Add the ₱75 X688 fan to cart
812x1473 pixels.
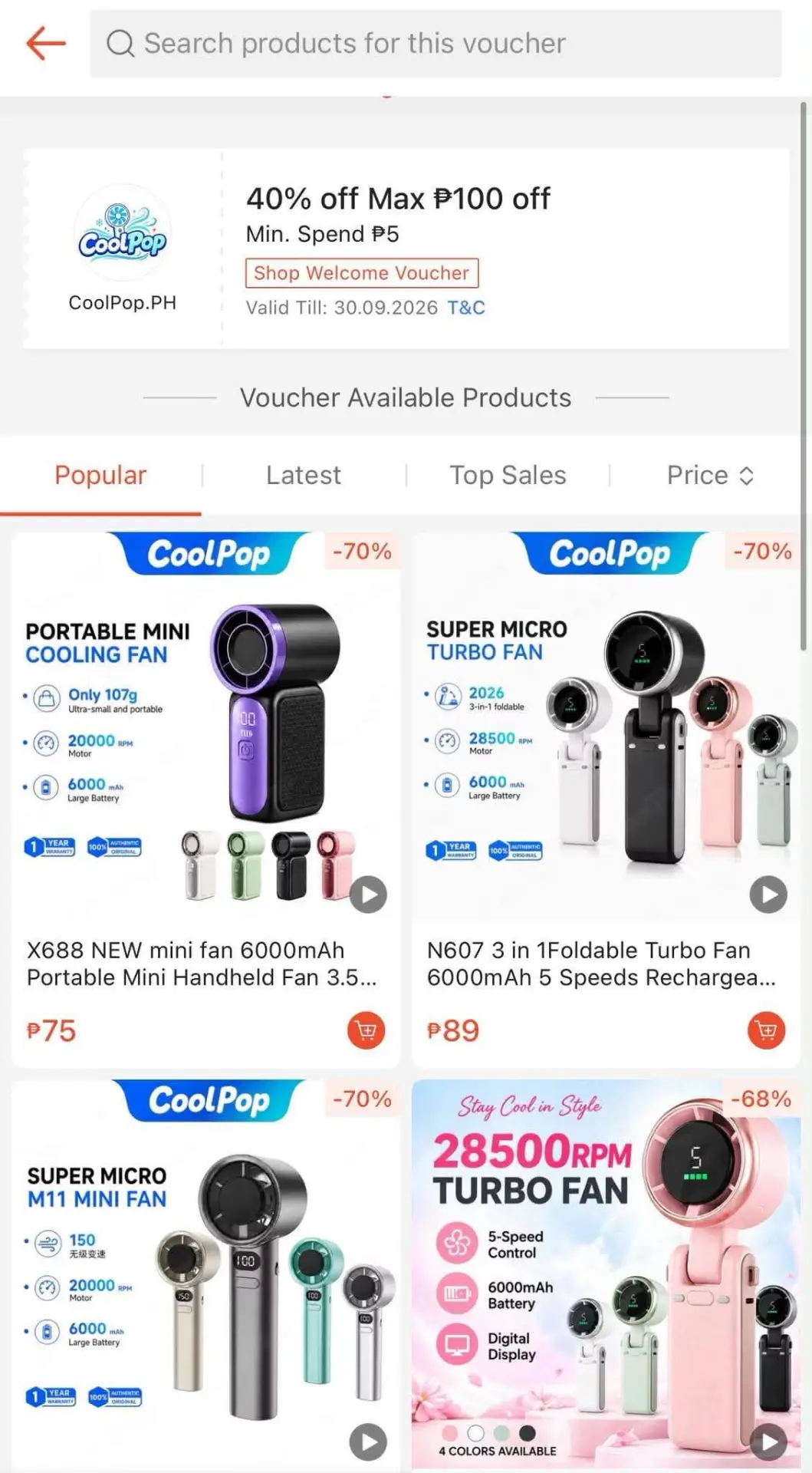[366, 1030]
